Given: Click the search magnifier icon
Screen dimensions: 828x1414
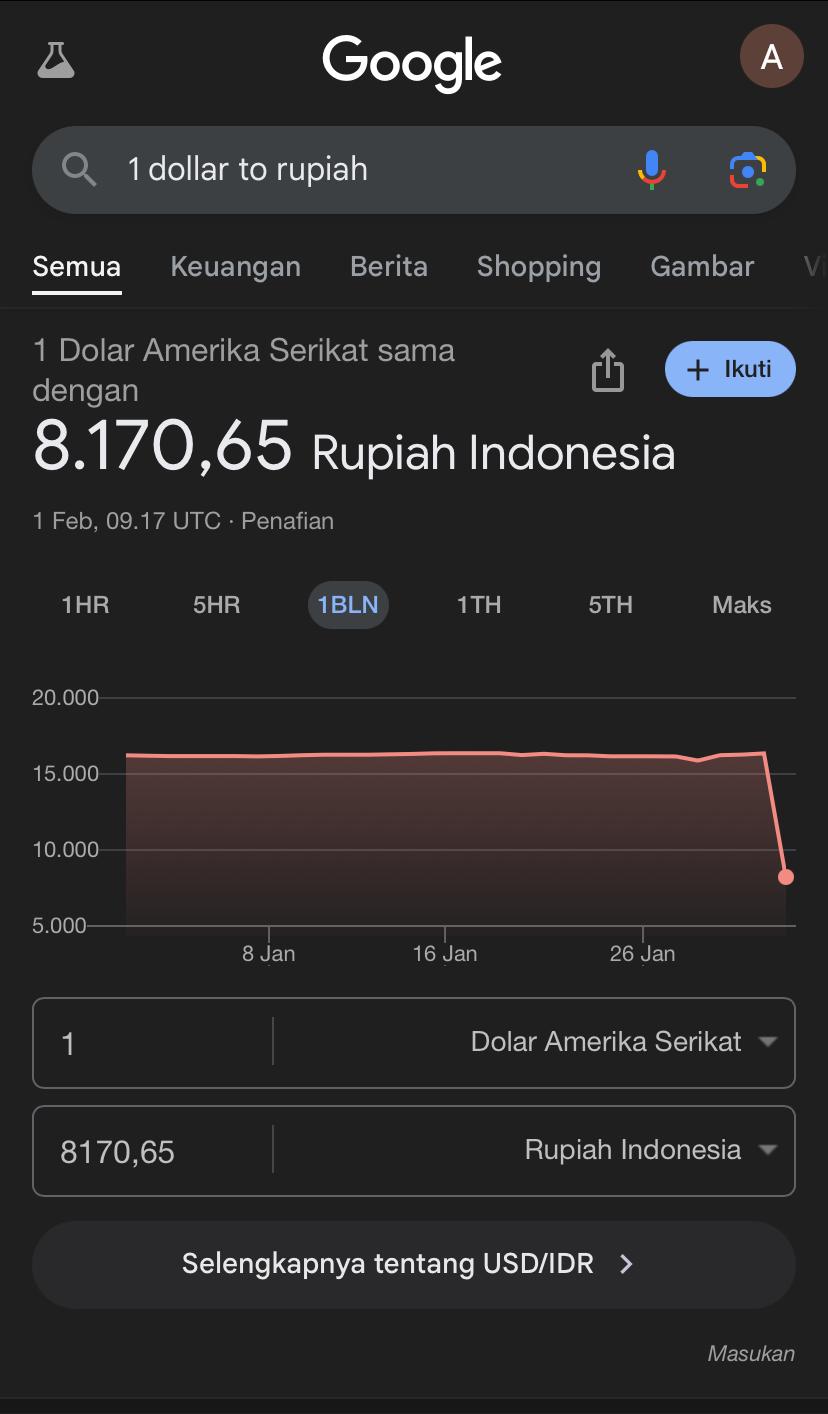Looking at the screenshot, I should [78, 169].
